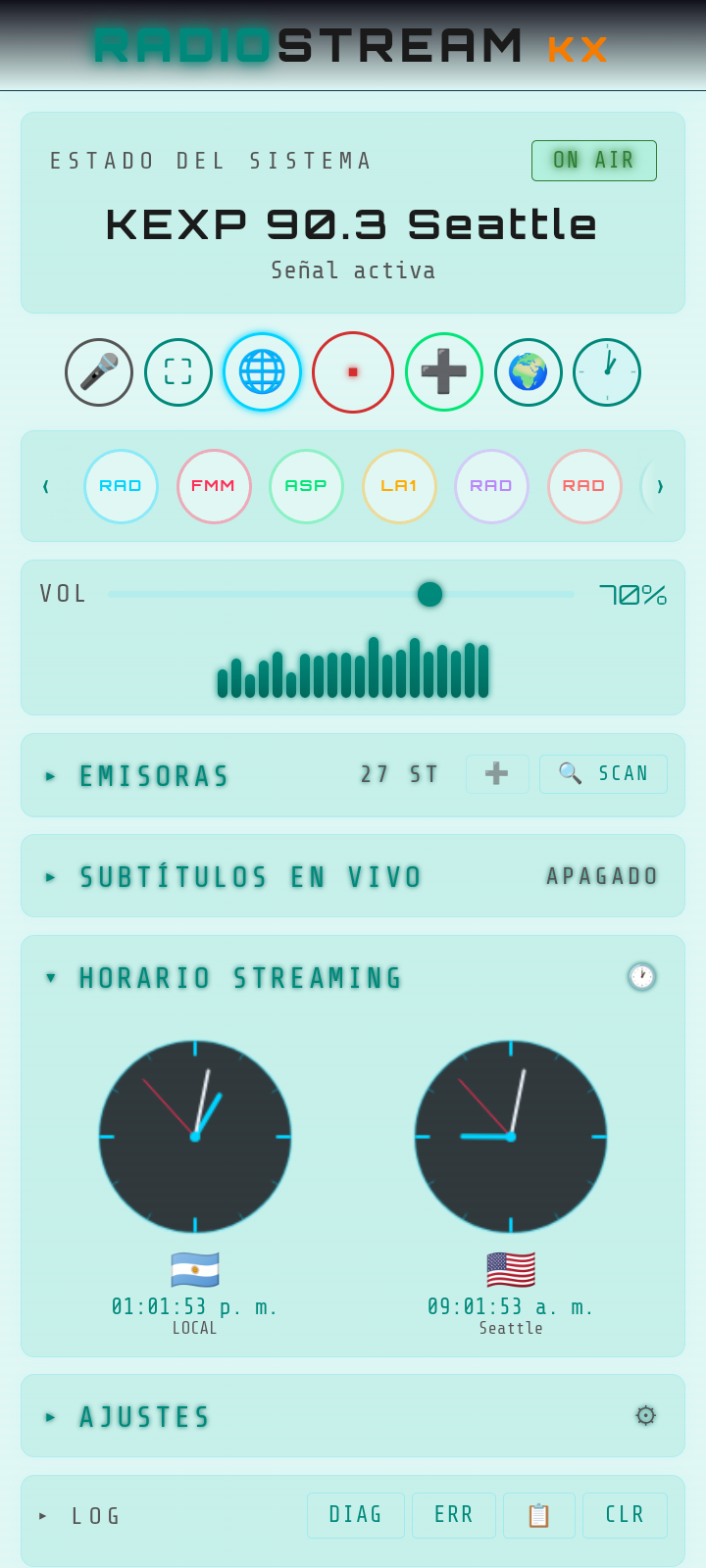Viewport: 706px width, 1568px height.
Task: Select the ASP station preset
Action: coord(306,486)
